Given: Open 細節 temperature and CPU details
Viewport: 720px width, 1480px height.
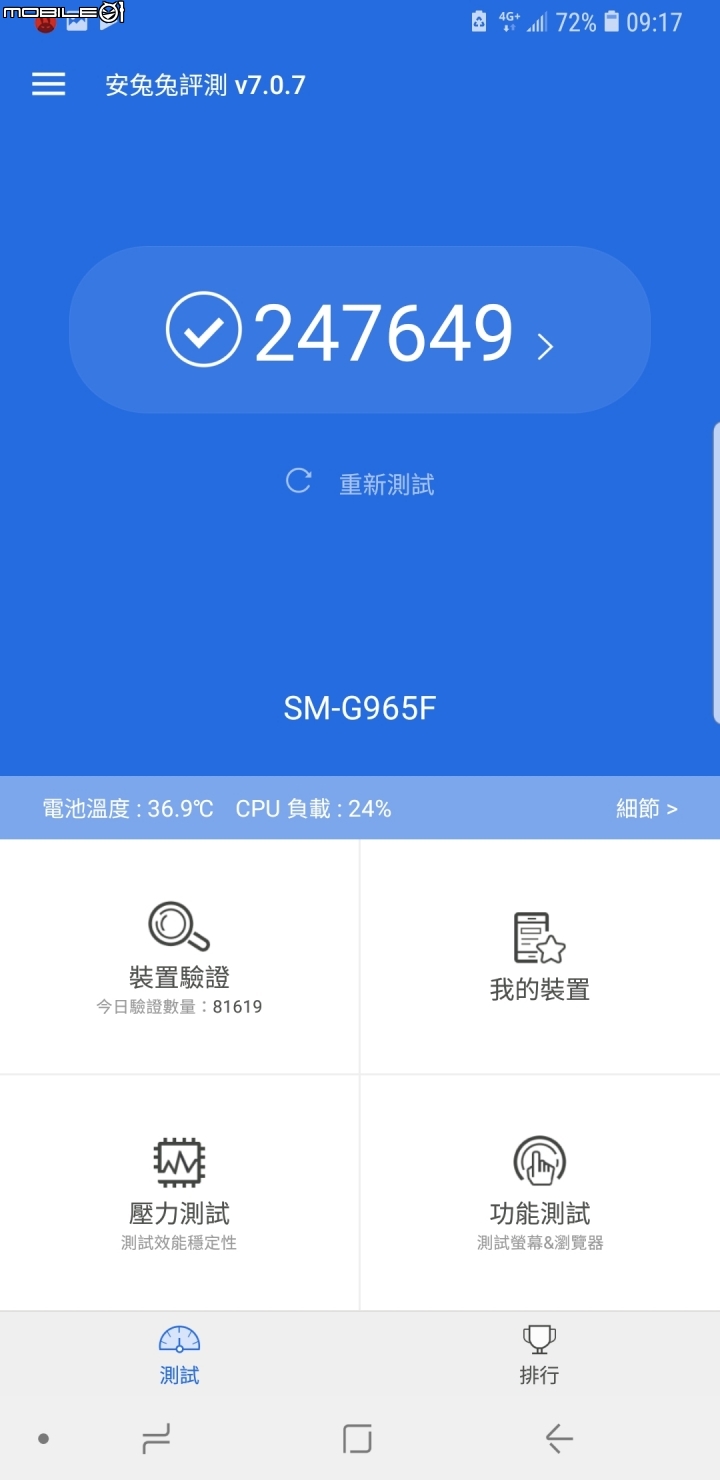Looking at the screenshot, I should 646,808.
